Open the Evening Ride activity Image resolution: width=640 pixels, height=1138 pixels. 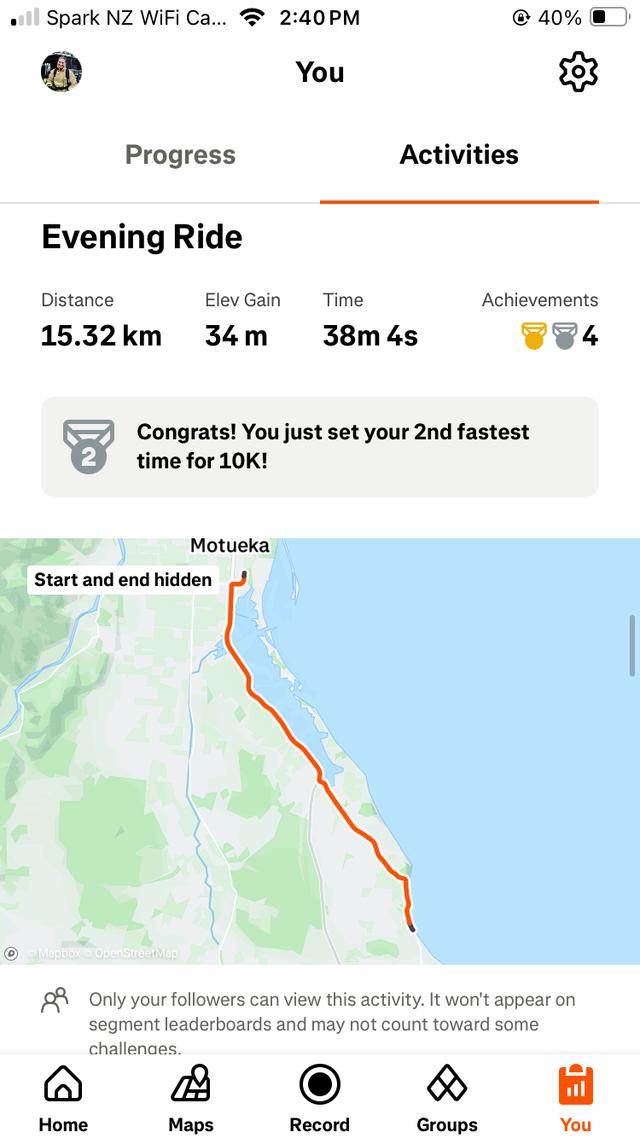(142, 237)
